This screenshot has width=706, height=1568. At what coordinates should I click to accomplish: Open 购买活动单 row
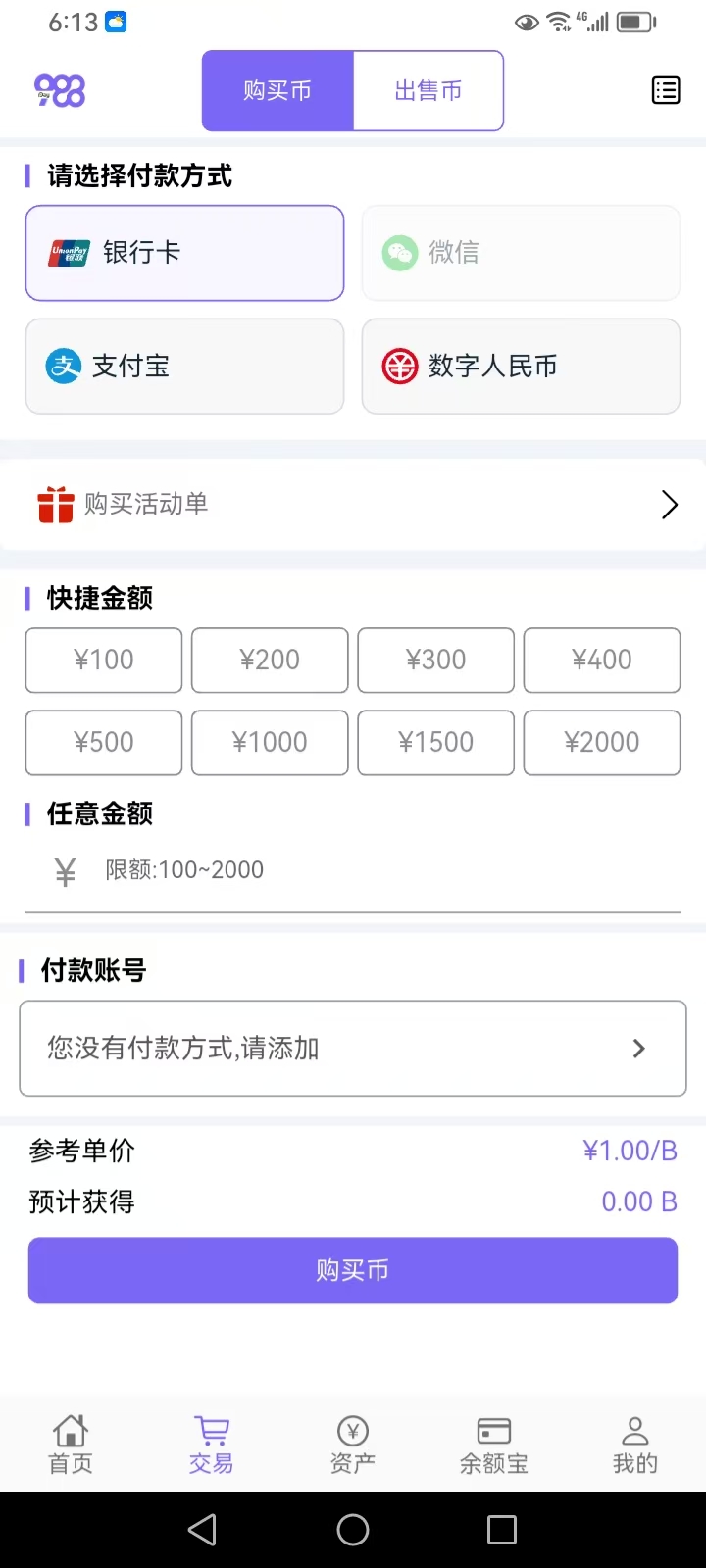coord(353,505)
